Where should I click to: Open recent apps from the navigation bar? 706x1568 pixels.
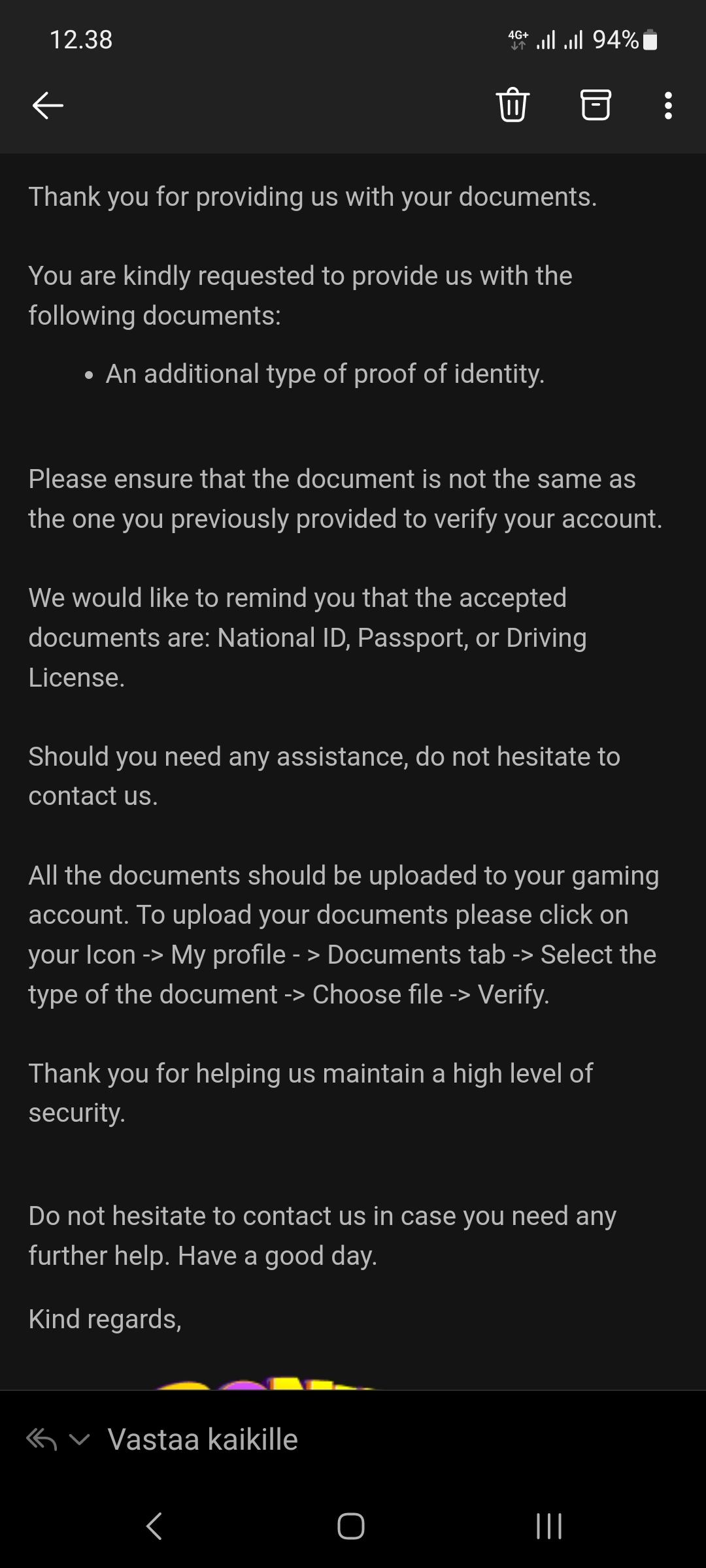click(548, 1526)
